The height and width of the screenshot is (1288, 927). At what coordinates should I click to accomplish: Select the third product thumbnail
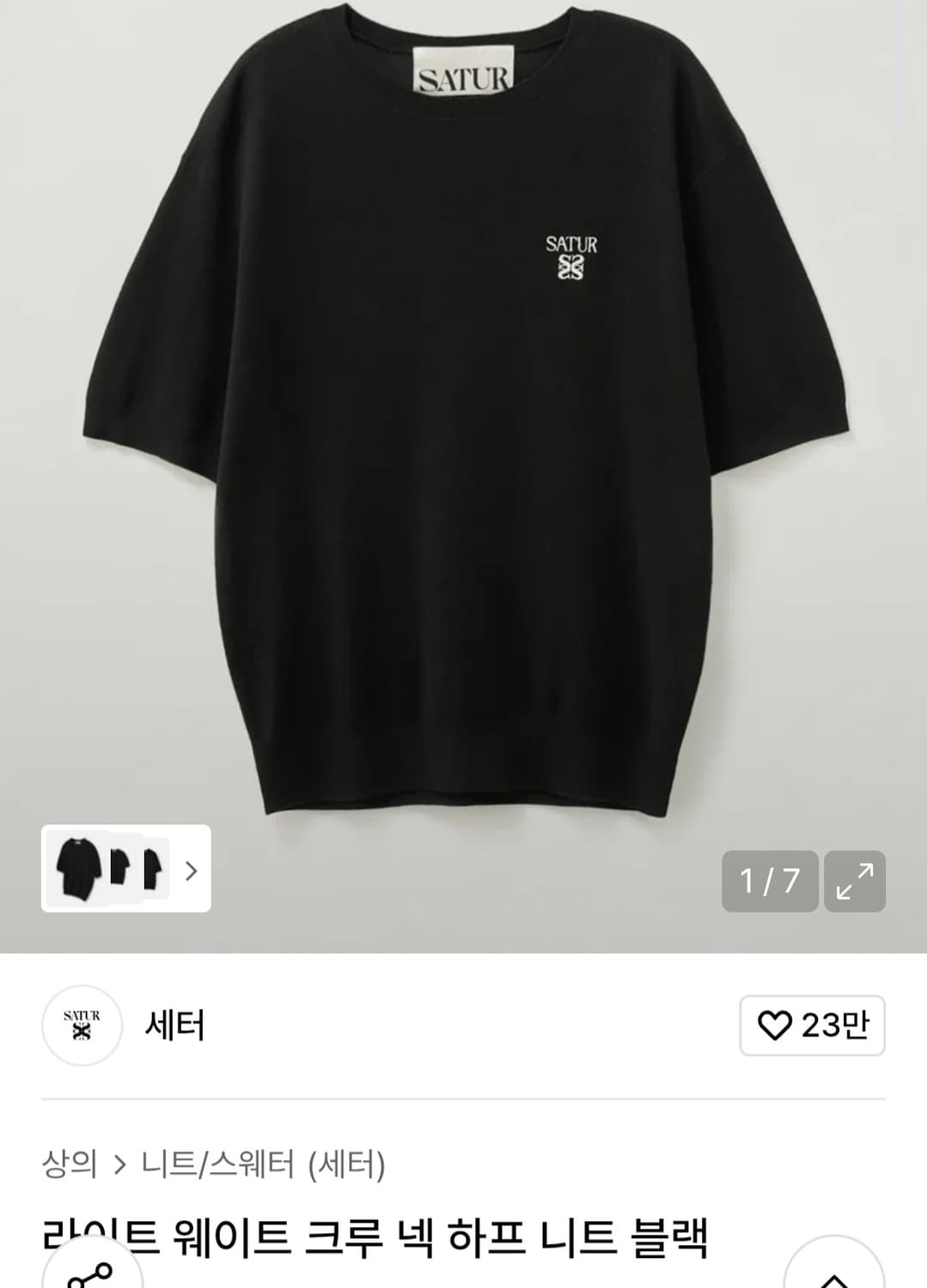tap(155, 870)
